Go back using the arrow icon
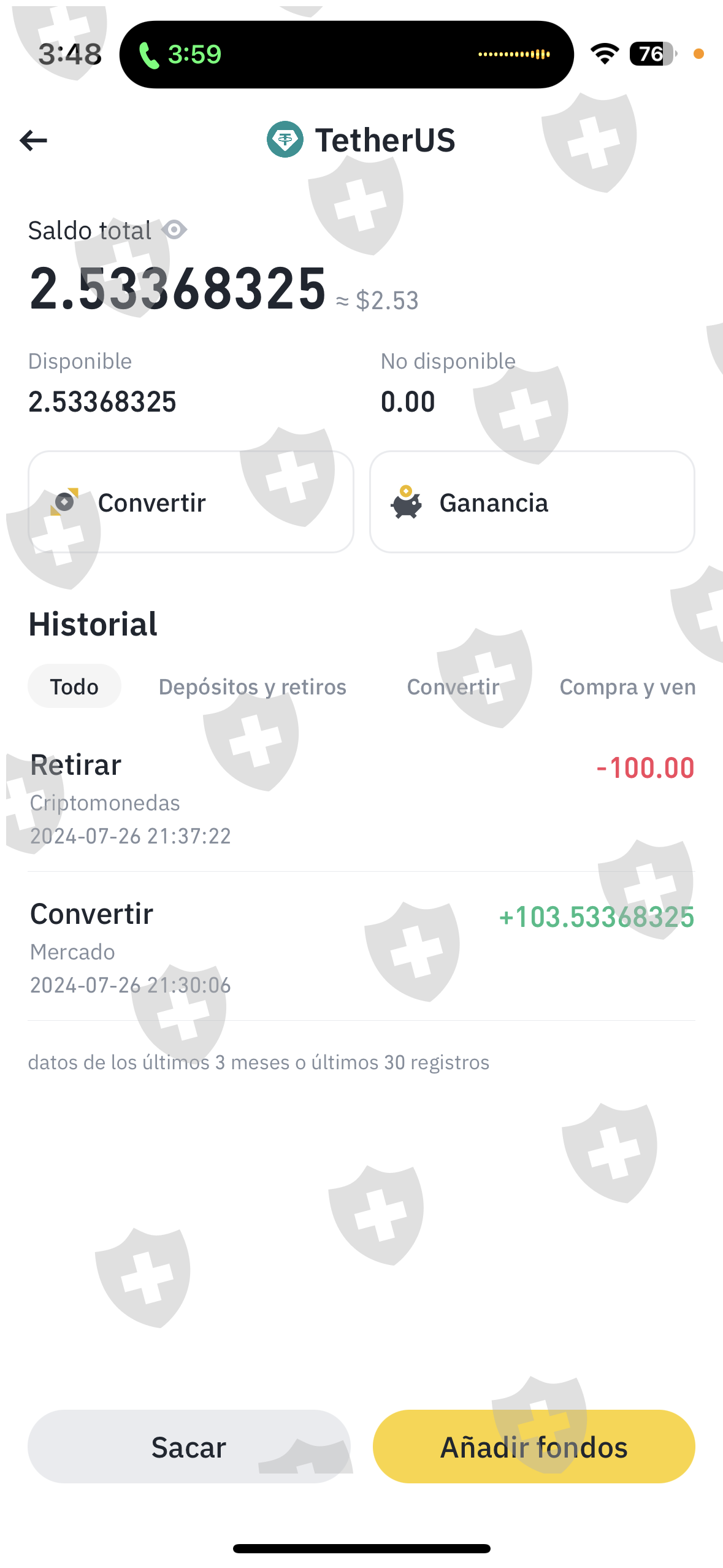Image resolution: width=723 pixels, height=1568 pixels. click(33, 140)
